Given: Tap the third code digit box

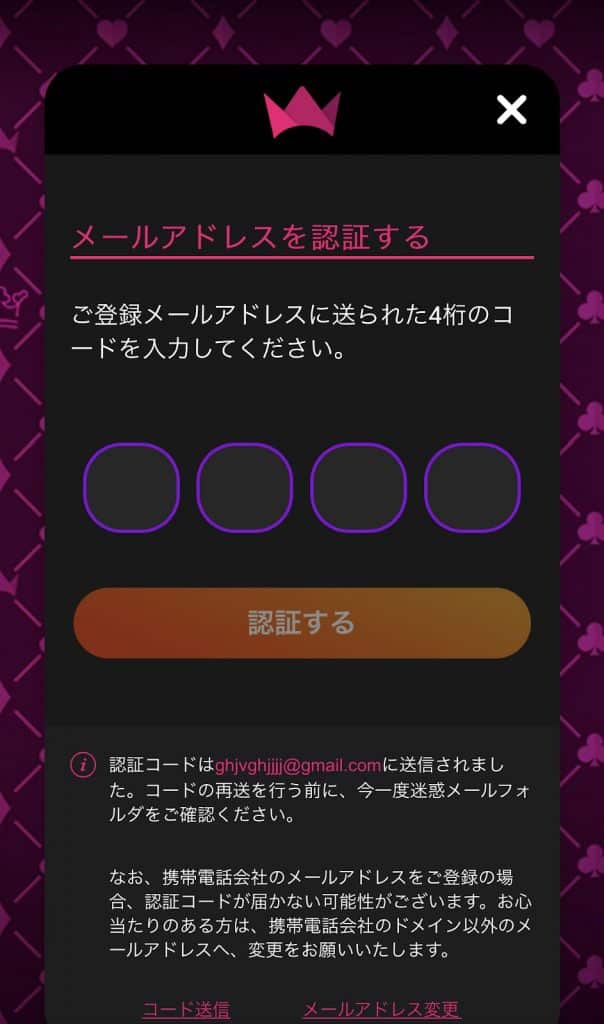Looking at the screenshot, I should [359, 488].
